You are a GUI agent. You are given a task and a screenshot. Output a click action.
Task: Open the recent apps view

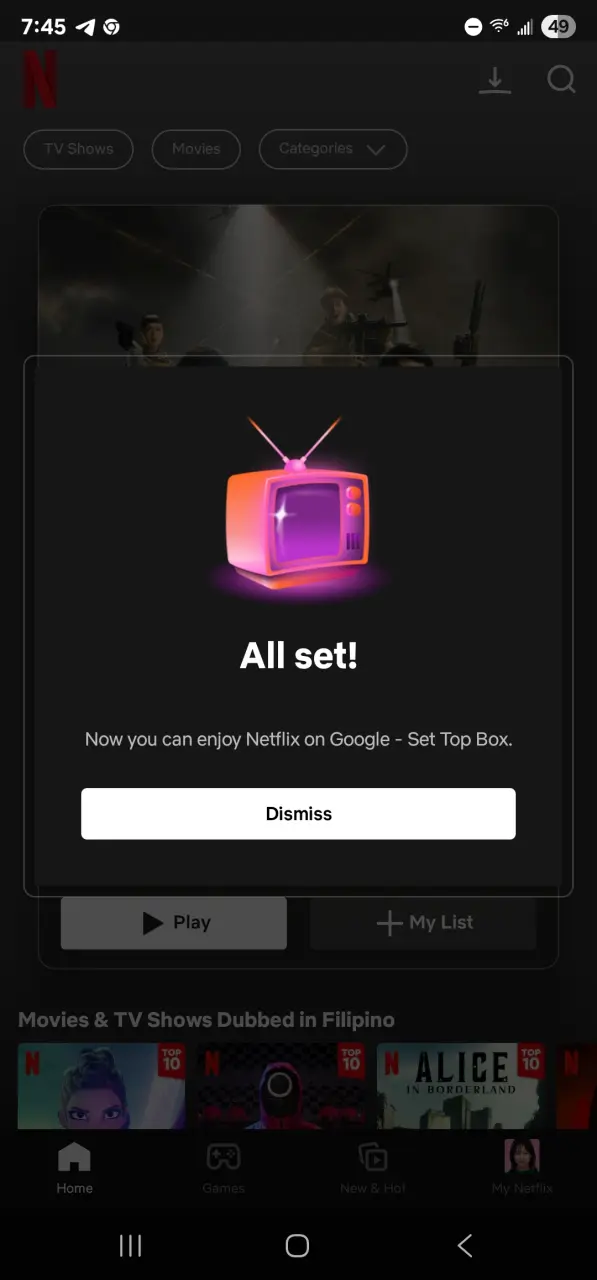[x=130, y=1245]
